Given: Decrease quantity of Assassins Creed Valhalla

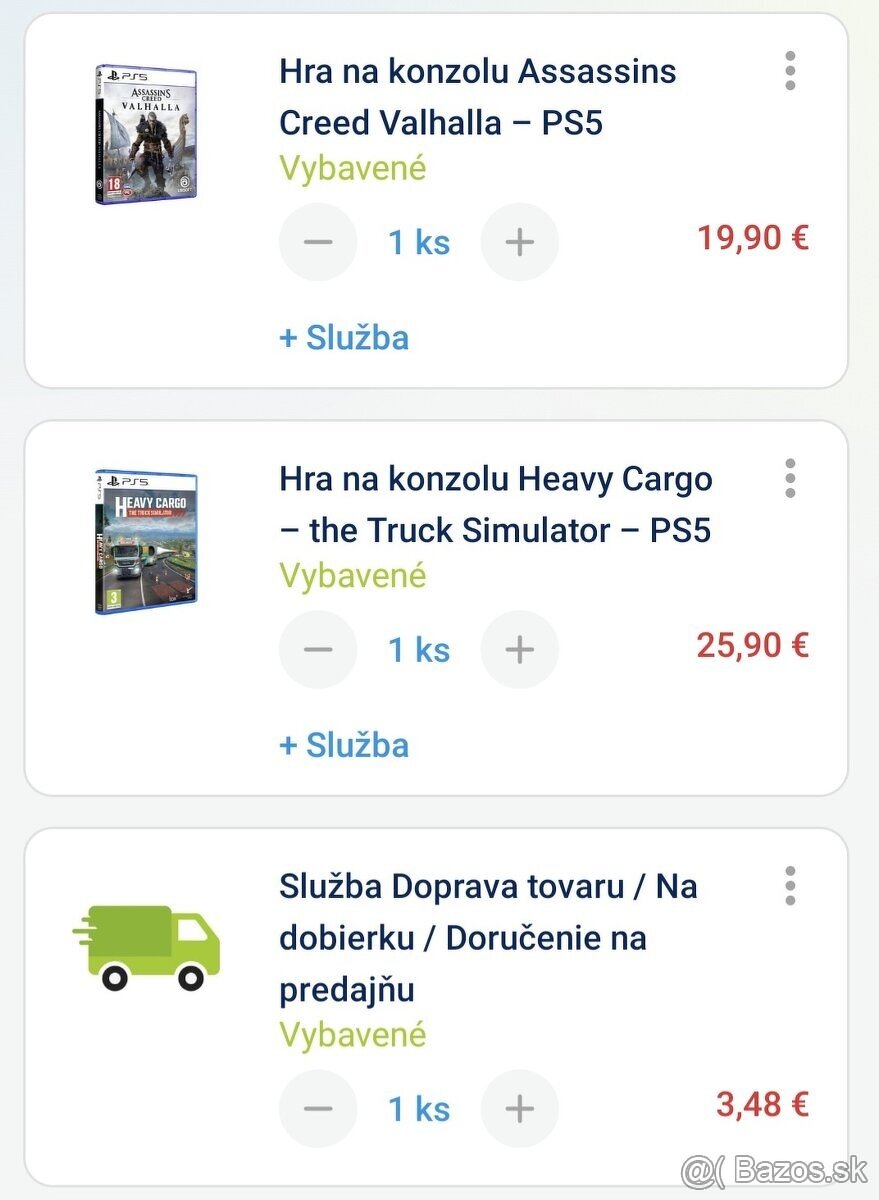Looking at the screenshot, I should pos(318,242).
